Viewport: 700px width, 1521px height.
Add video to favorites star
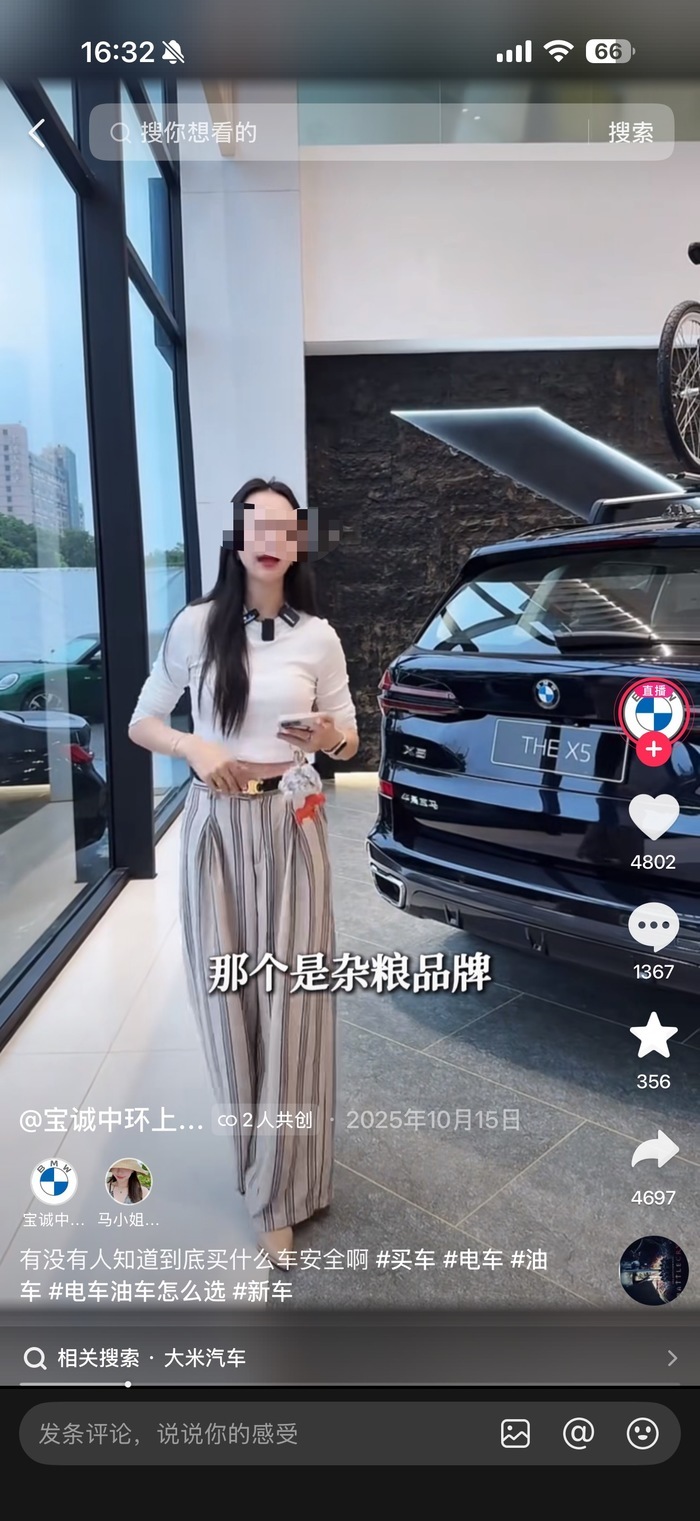pyautogui.click(x=653, y=1036)
